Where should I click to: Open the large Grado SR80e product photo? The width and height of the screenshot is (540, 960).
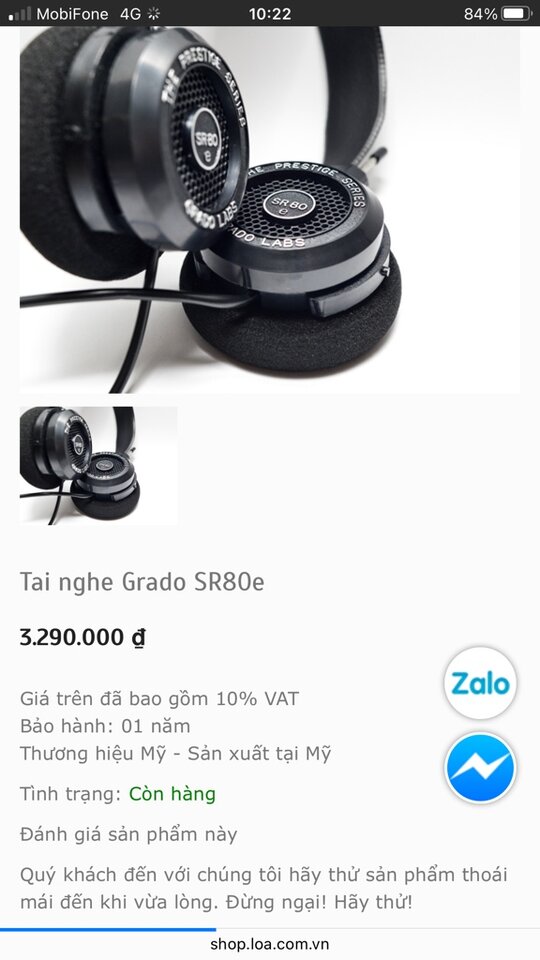point(269,209)
